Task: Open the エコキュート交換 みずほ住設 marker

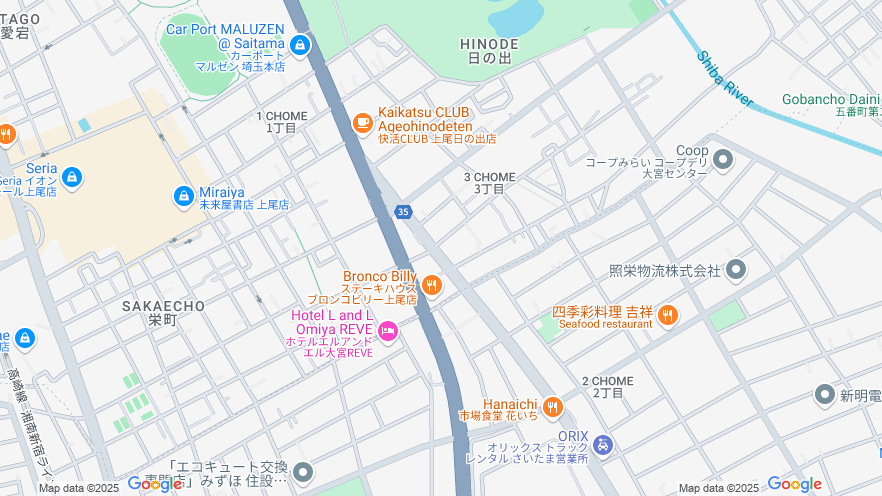Action: 303,472
